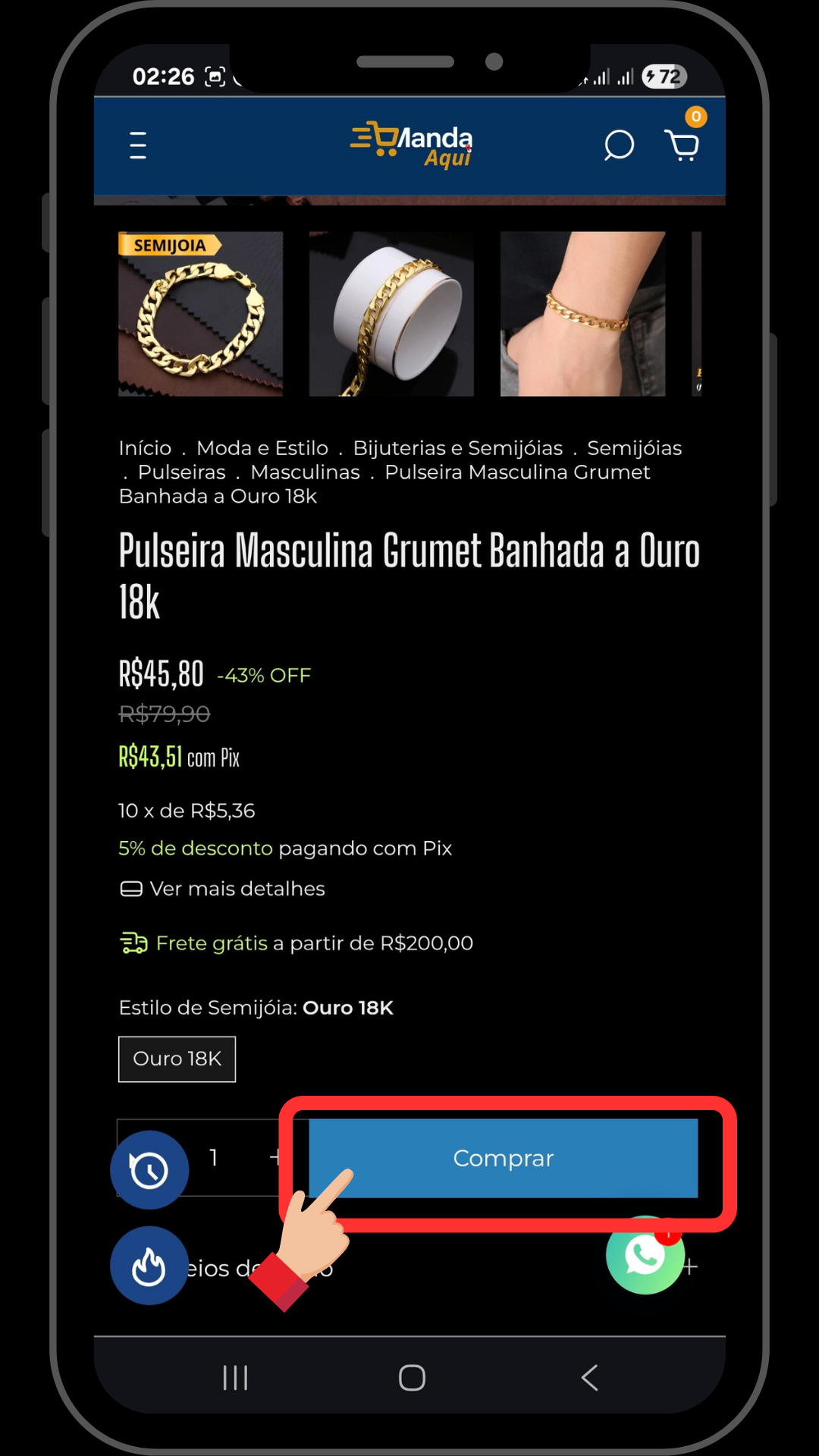Open the shopping cart
This screenshot has width=819, height=1456.
tap(682, 145)
